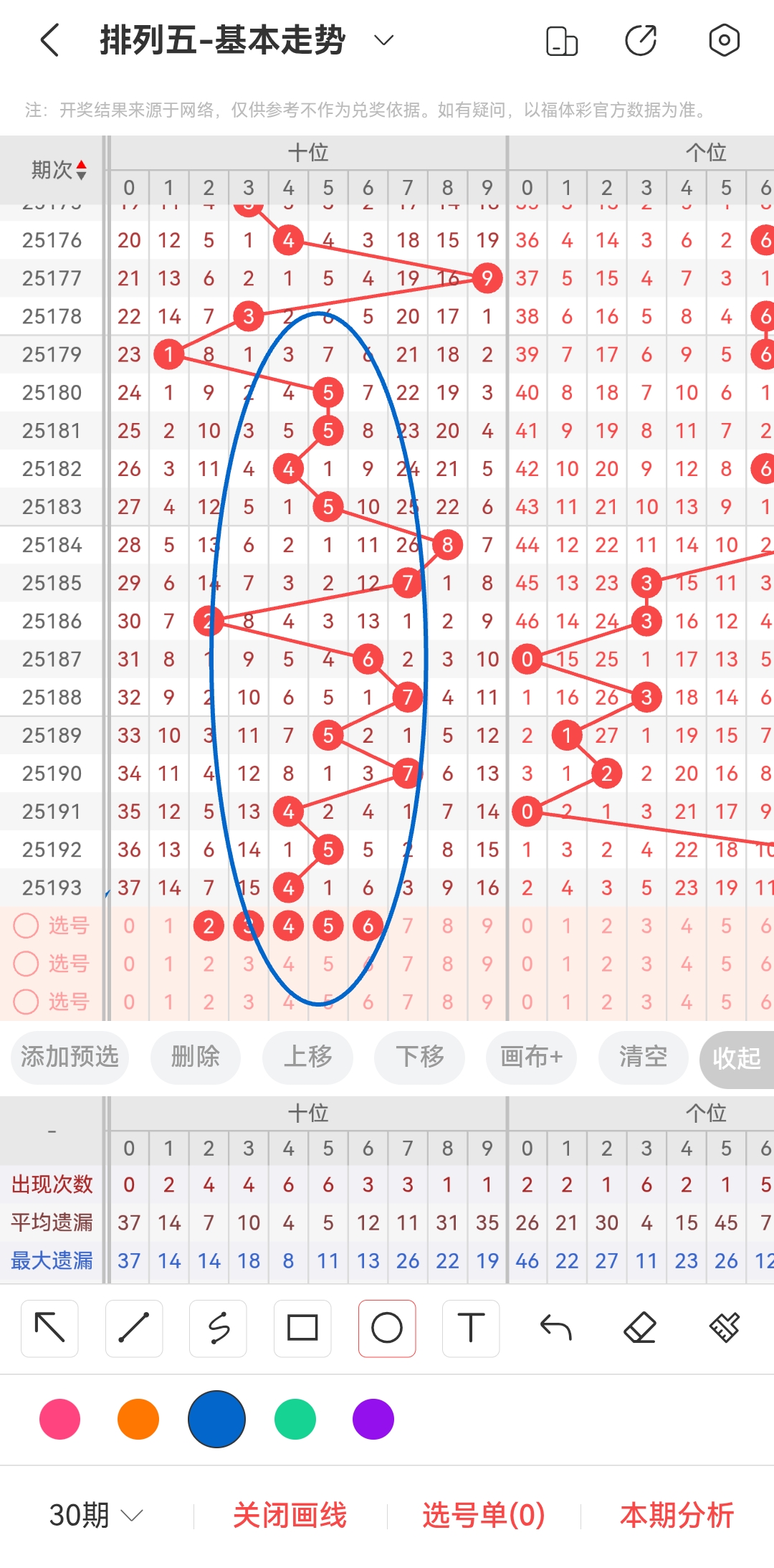The image size is (774, 1568).
Task: Go back using the top-left arrow
Action: point(49,40)
